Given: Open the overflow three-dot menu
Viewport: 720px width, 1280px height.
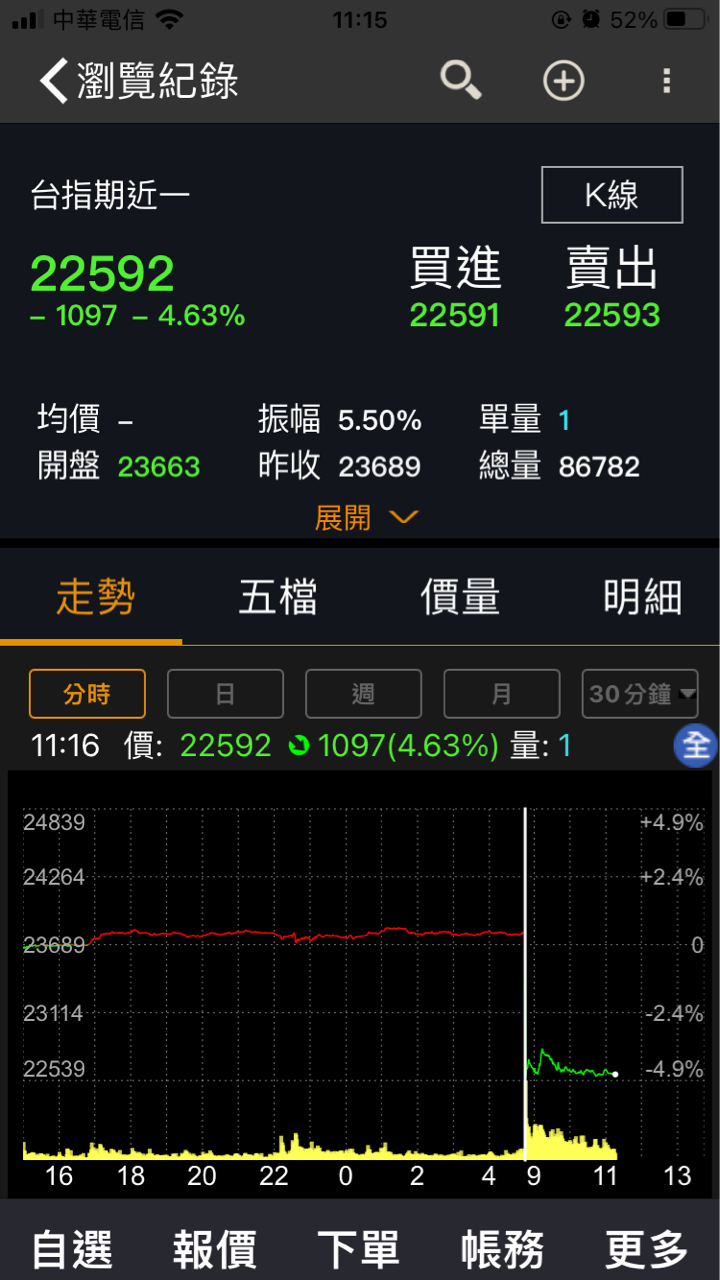Looking at the screenshot, I should [x=667, y=80].
